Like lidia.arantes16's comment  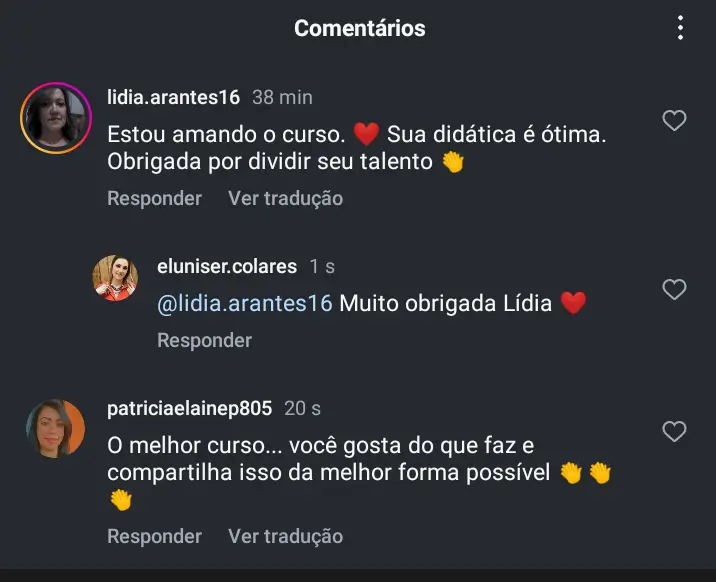click(x=675, y=121)
